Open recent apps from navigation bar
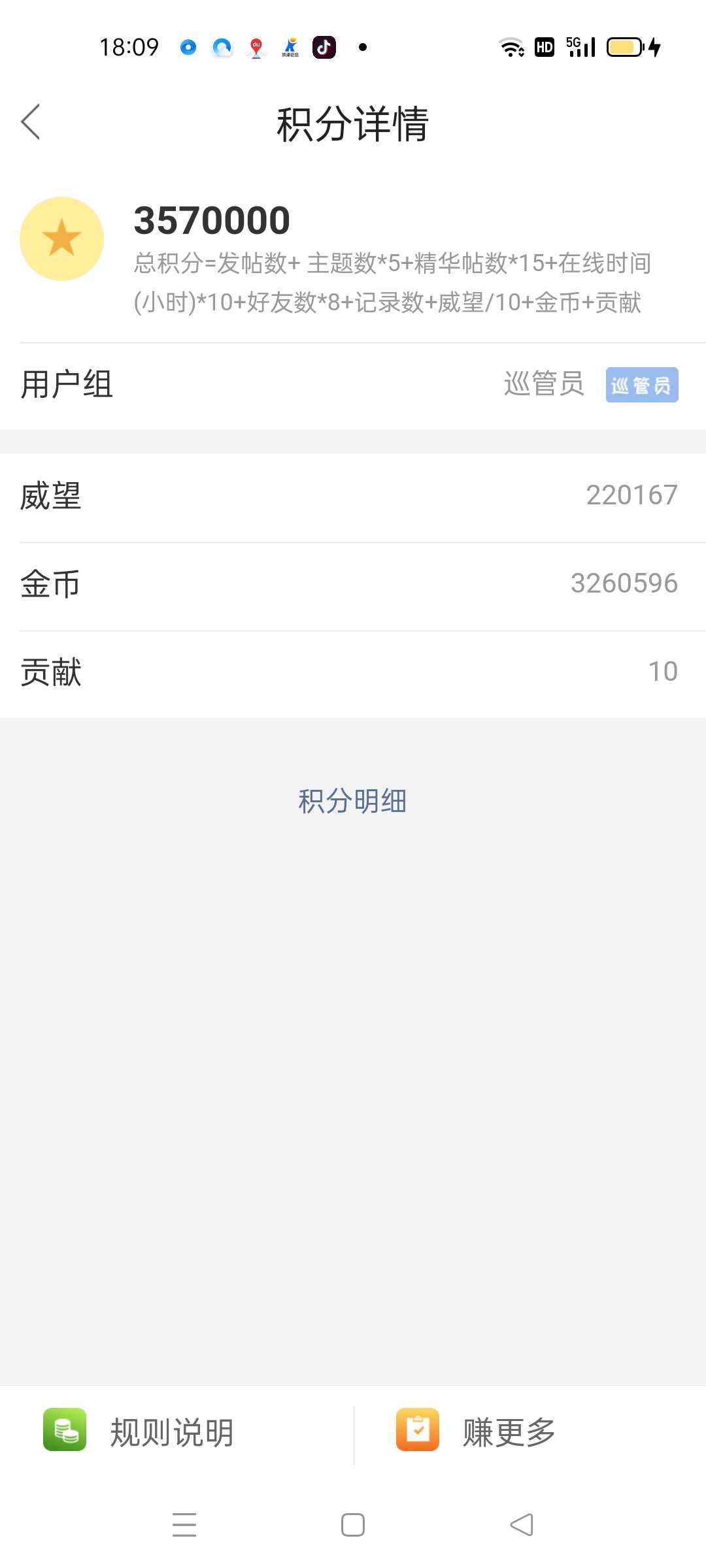706x1568 pixels. click(x=184, y=1525)
